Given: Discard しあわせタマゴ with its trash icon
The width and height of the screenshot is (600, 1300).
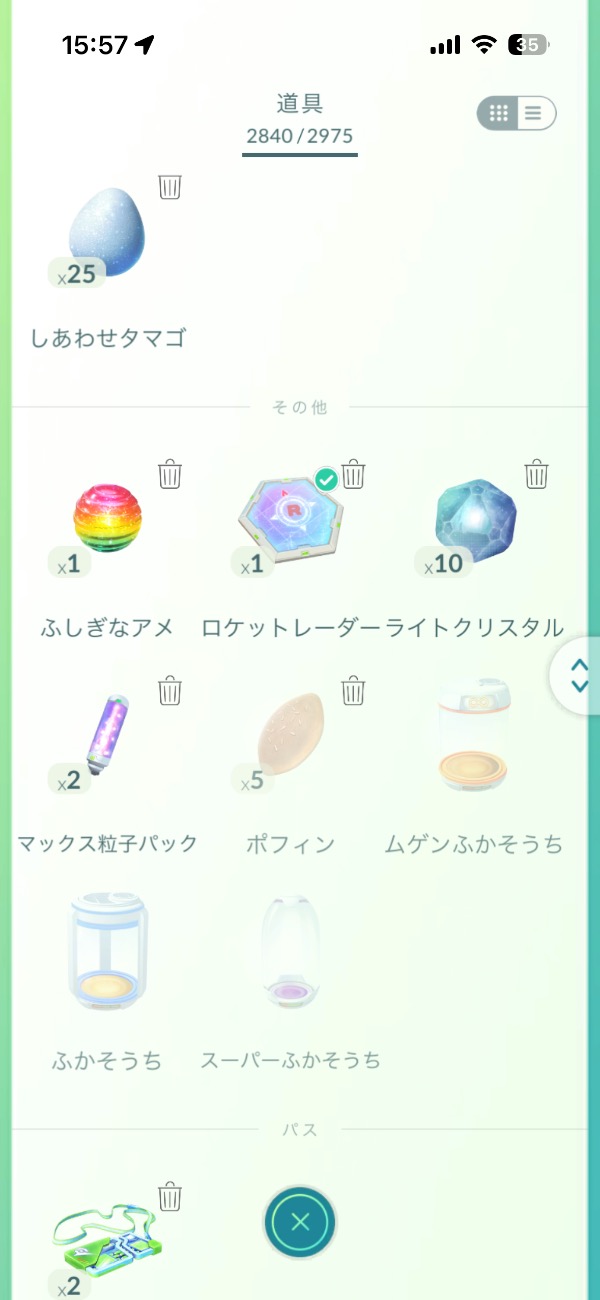Looking at the screenshot, I should tap(170, 187).
